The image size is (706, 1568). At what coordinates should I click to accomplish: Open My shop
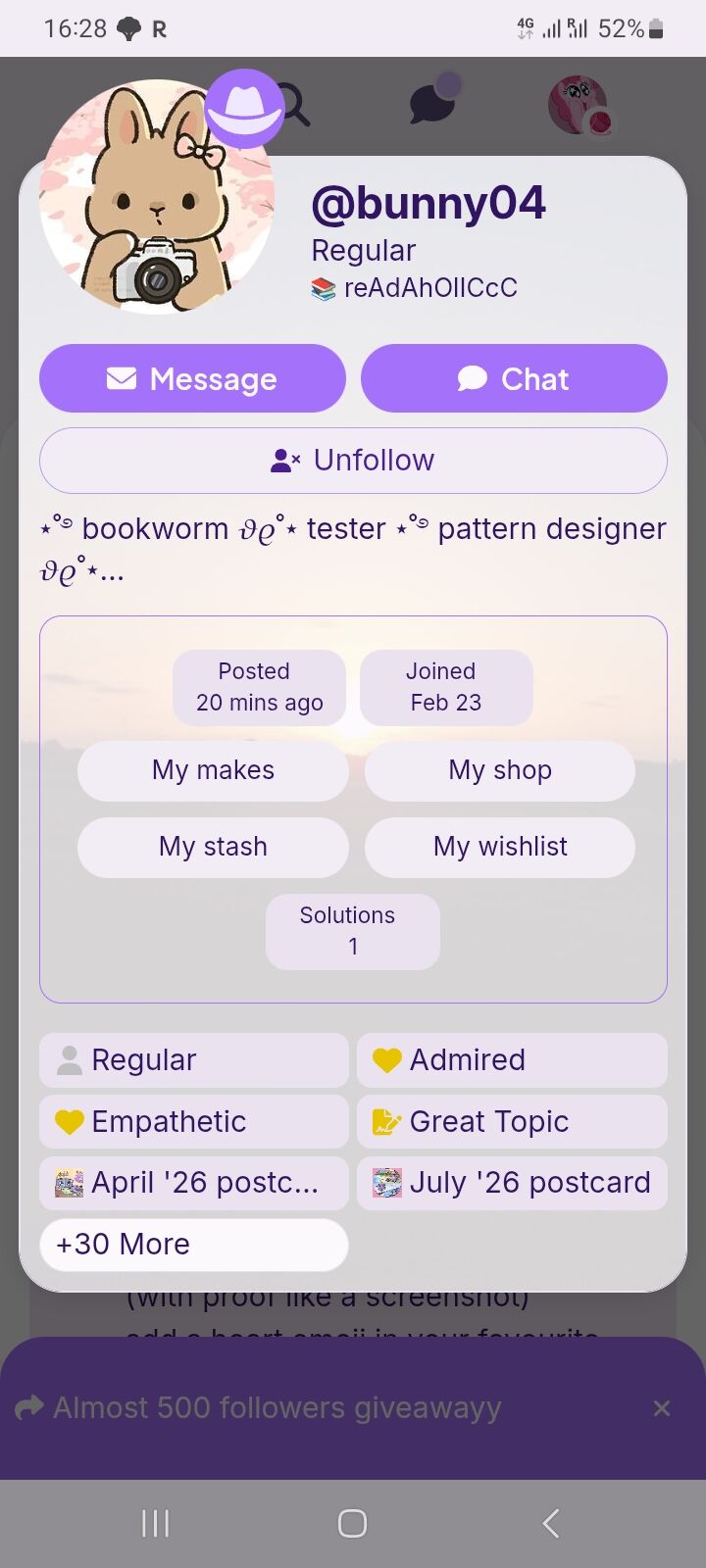pos(500,770)
